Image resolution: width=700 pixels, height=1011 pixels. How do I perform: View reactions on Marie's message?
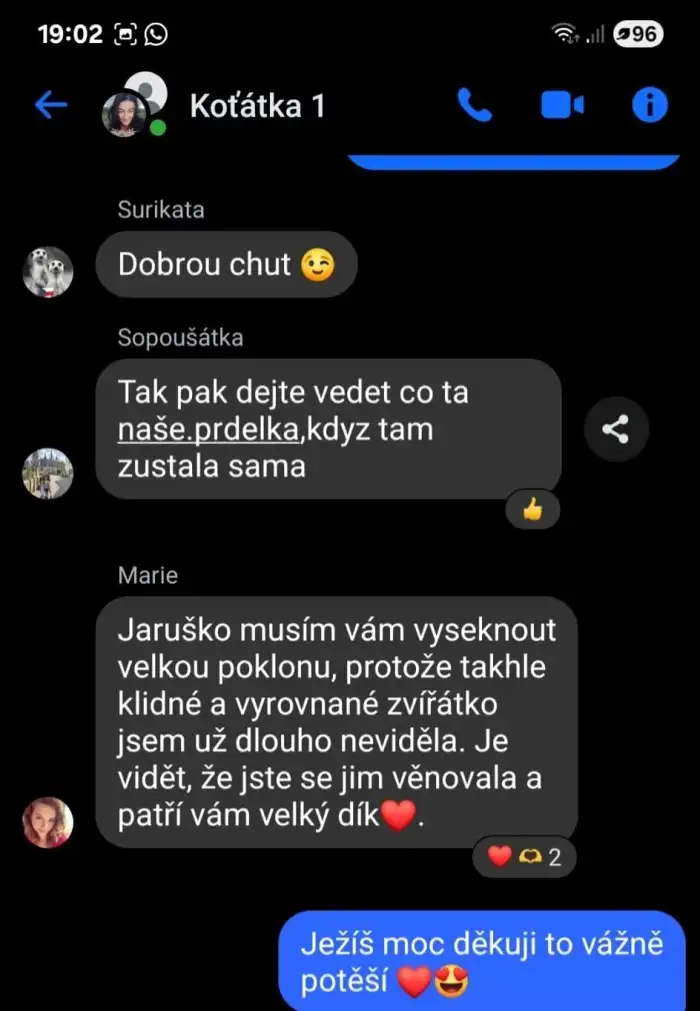coord(524,857)
